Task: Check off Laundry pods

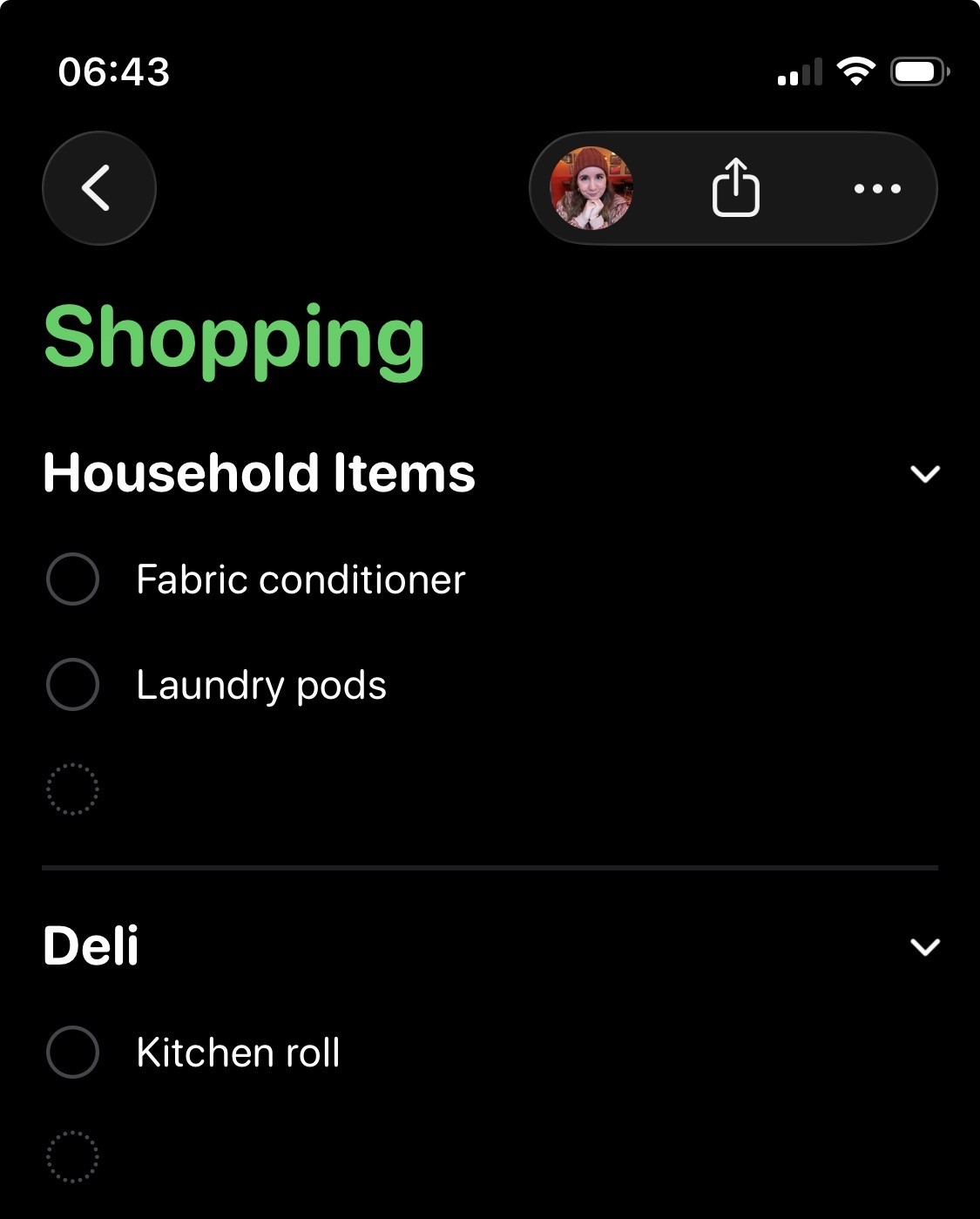Action: [72, 685]
